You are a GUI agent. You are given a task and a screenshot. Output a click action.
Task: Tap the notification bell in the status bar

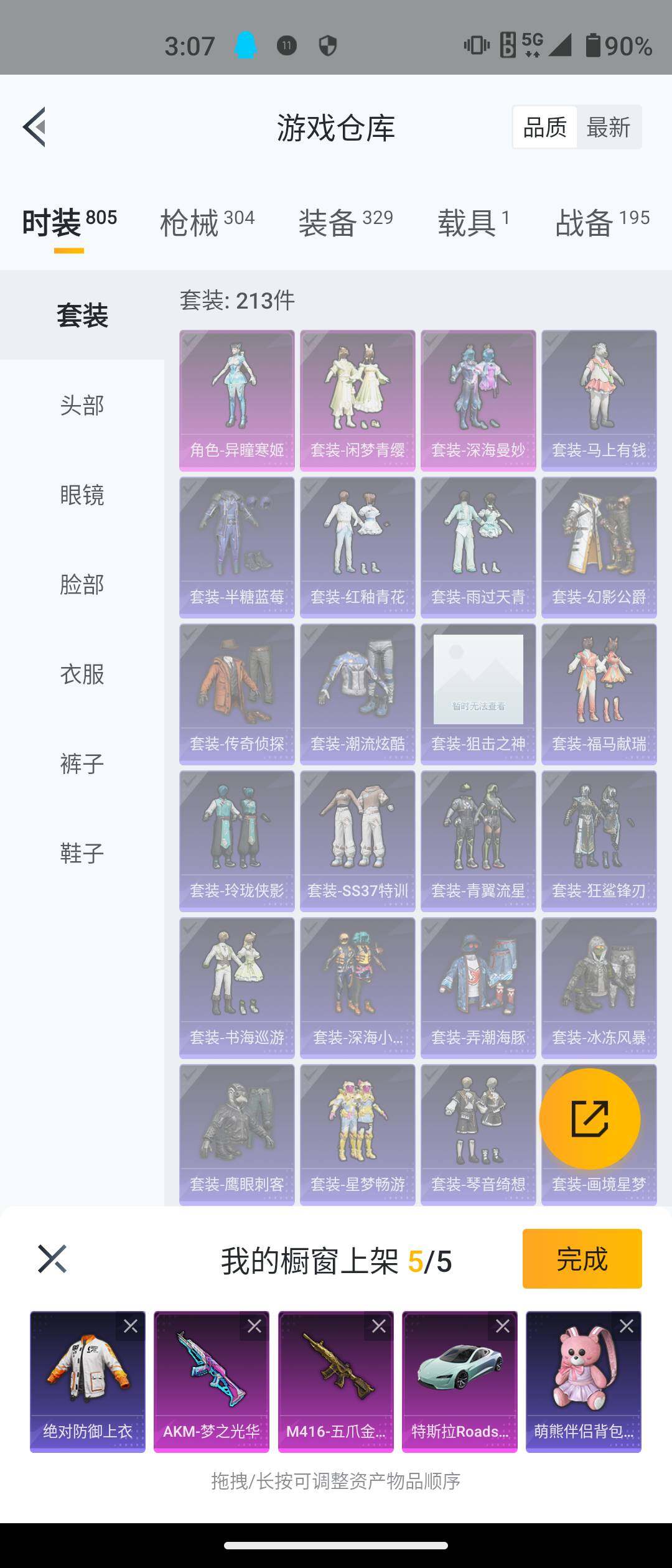[245, 45]
